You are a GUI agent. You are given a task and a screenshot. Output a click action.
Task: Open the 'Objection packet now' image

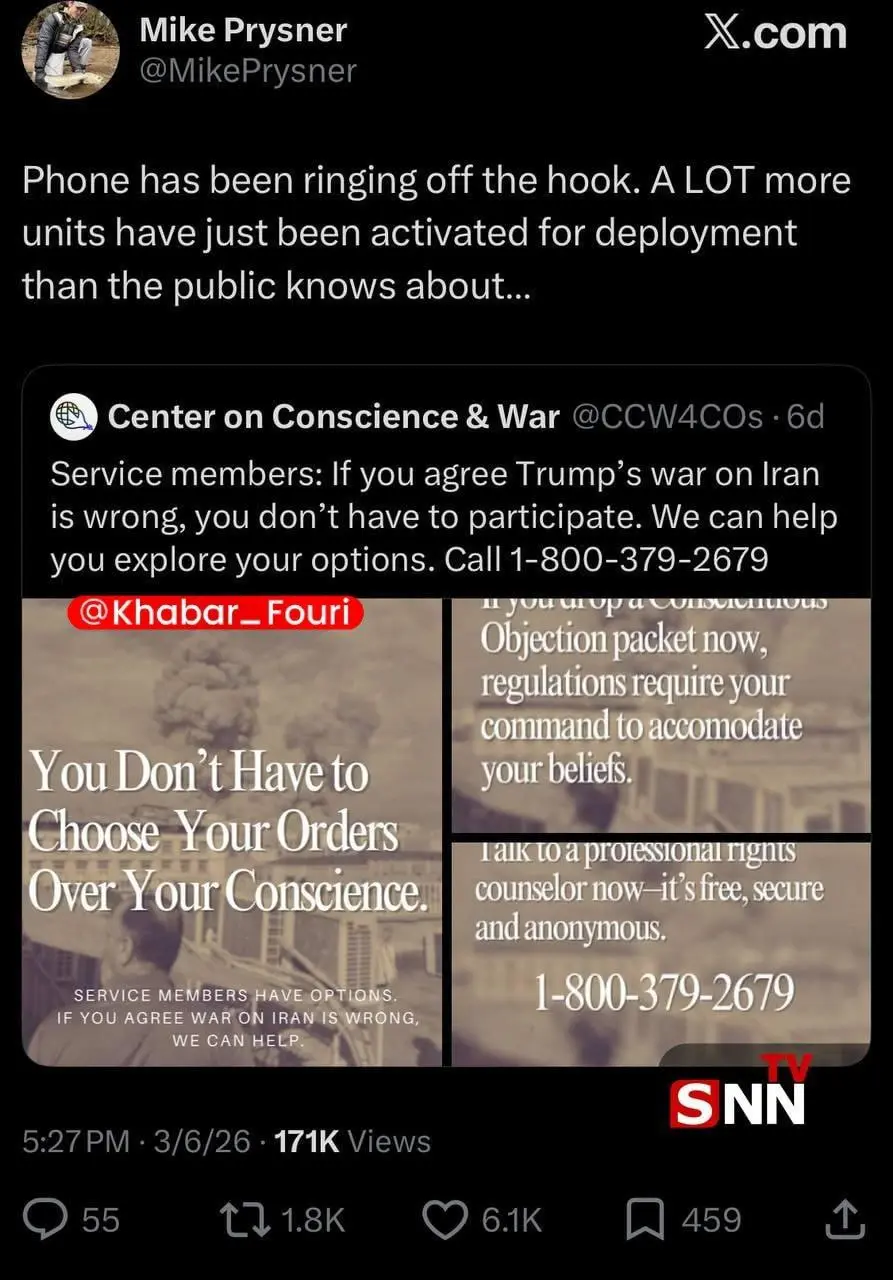(660, 715)
